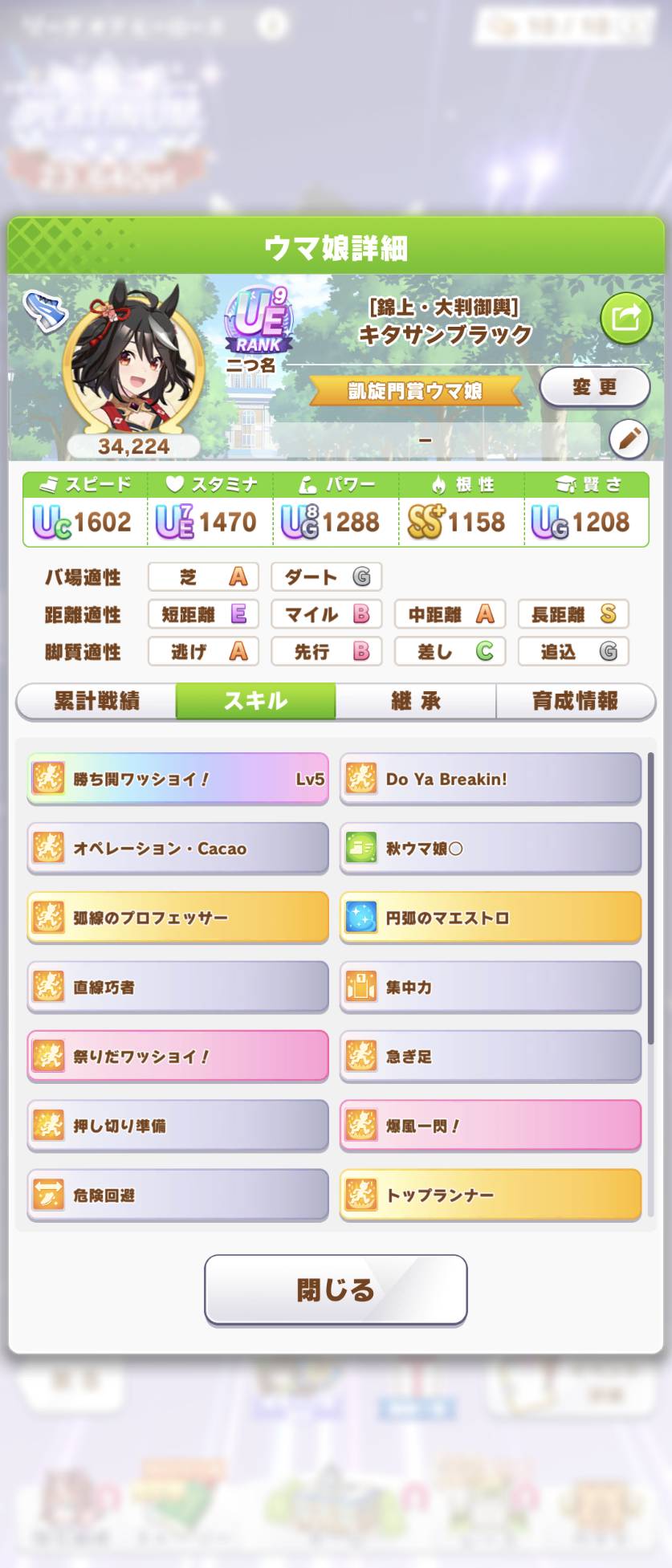This screenshot has height=1568, width=672.
Task: Edit the memo with the pencil icon
Action: point(629,438)
